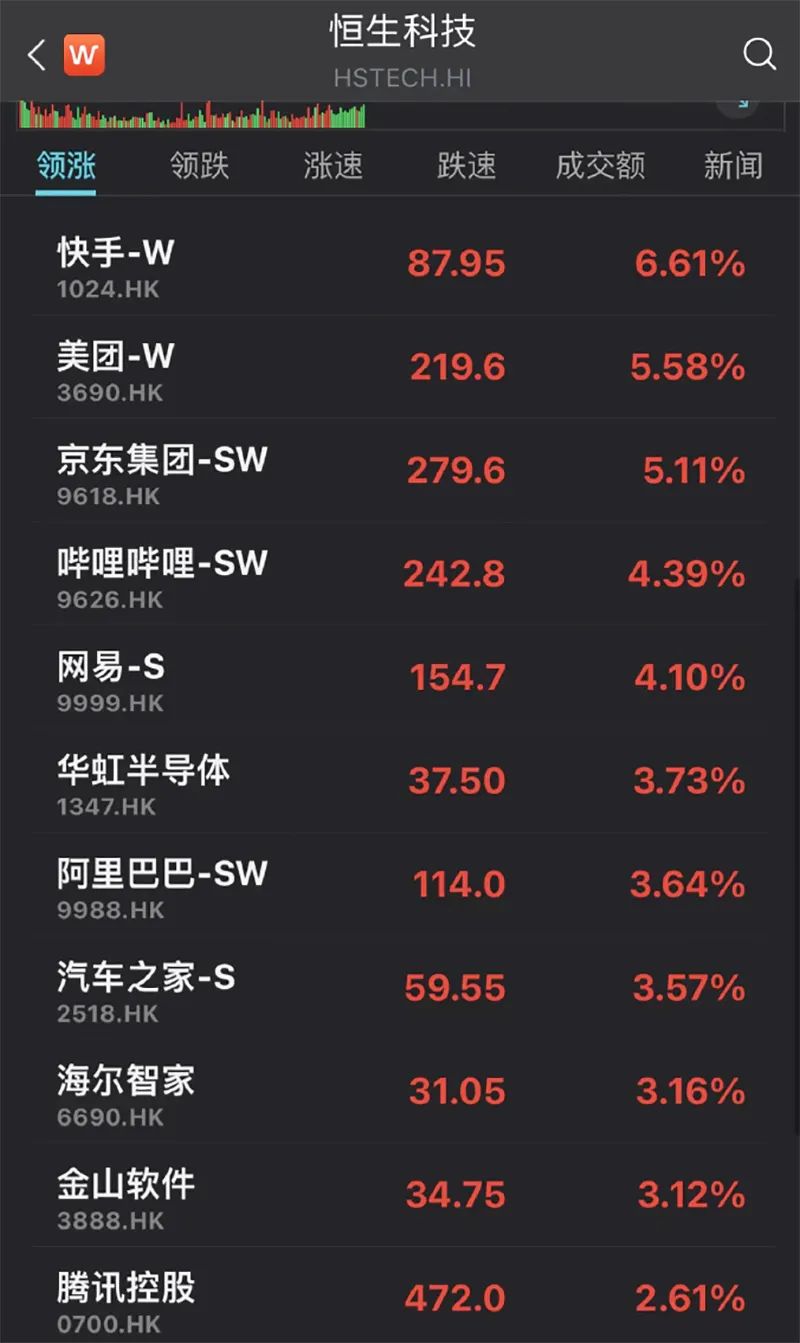Open the 新闻 tab
The image size is (800, 1343).
(732, 167)
